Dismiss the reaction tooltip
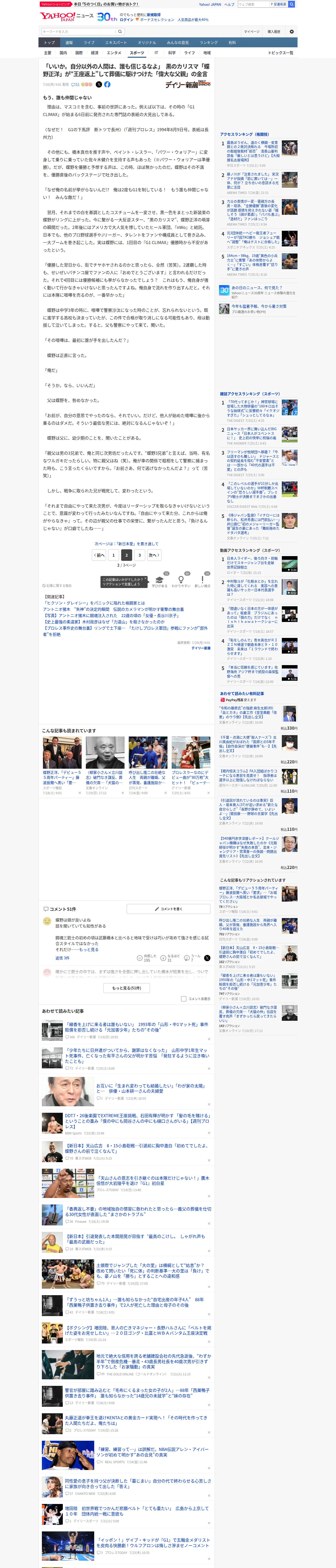The image size is (336, 1568). 145,579
